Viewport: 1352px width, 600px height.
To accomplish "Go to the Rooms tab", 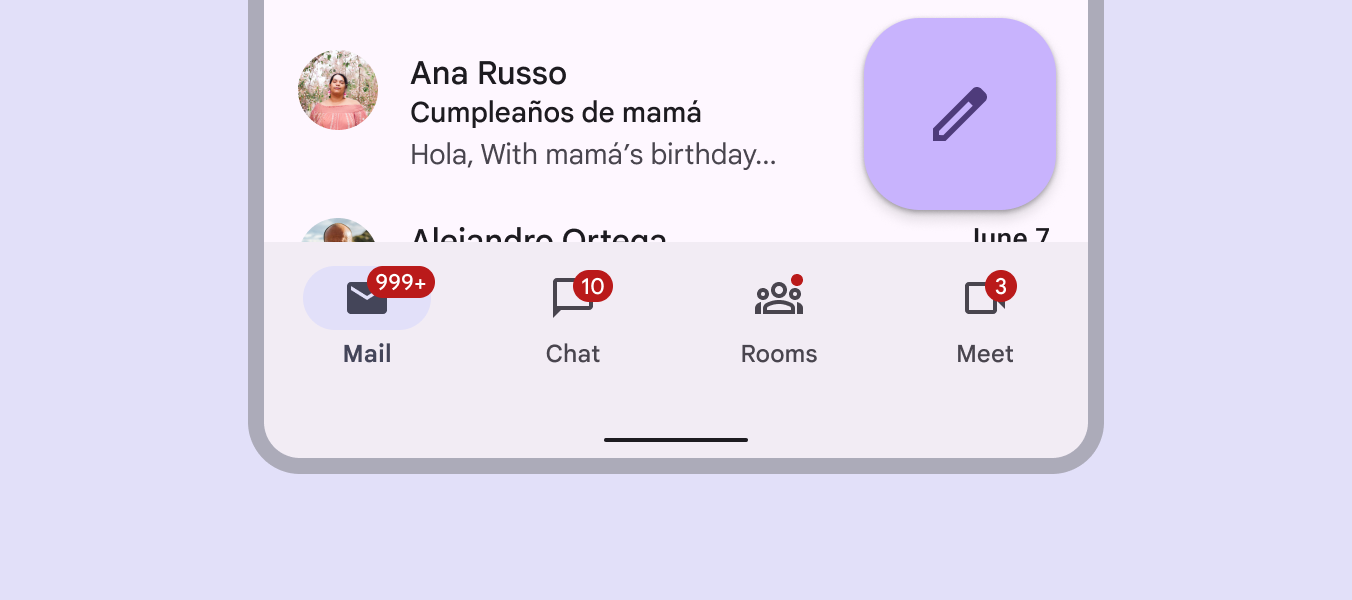I will coord(779,315).
